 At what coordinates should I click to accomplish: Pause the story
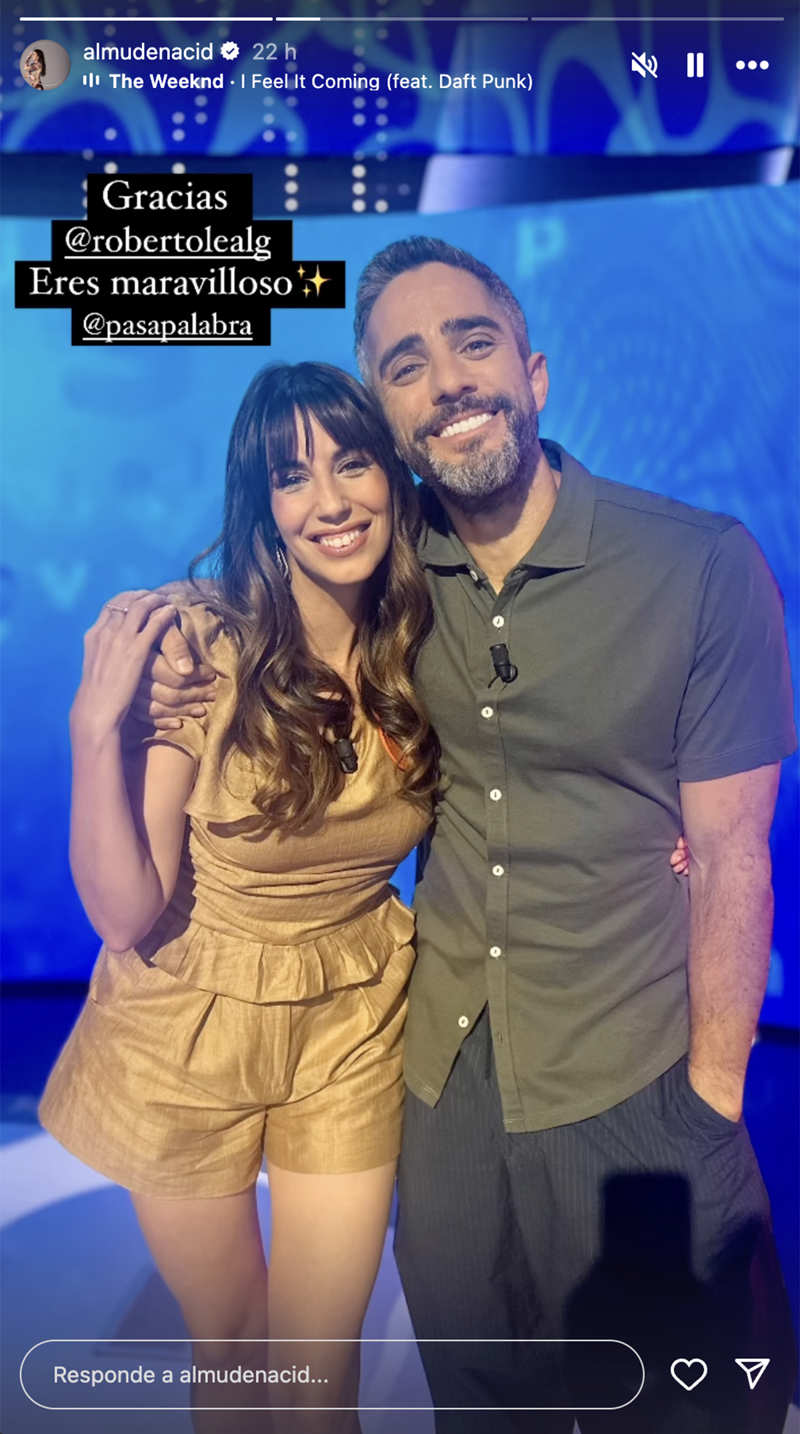[x=695, y=66]
